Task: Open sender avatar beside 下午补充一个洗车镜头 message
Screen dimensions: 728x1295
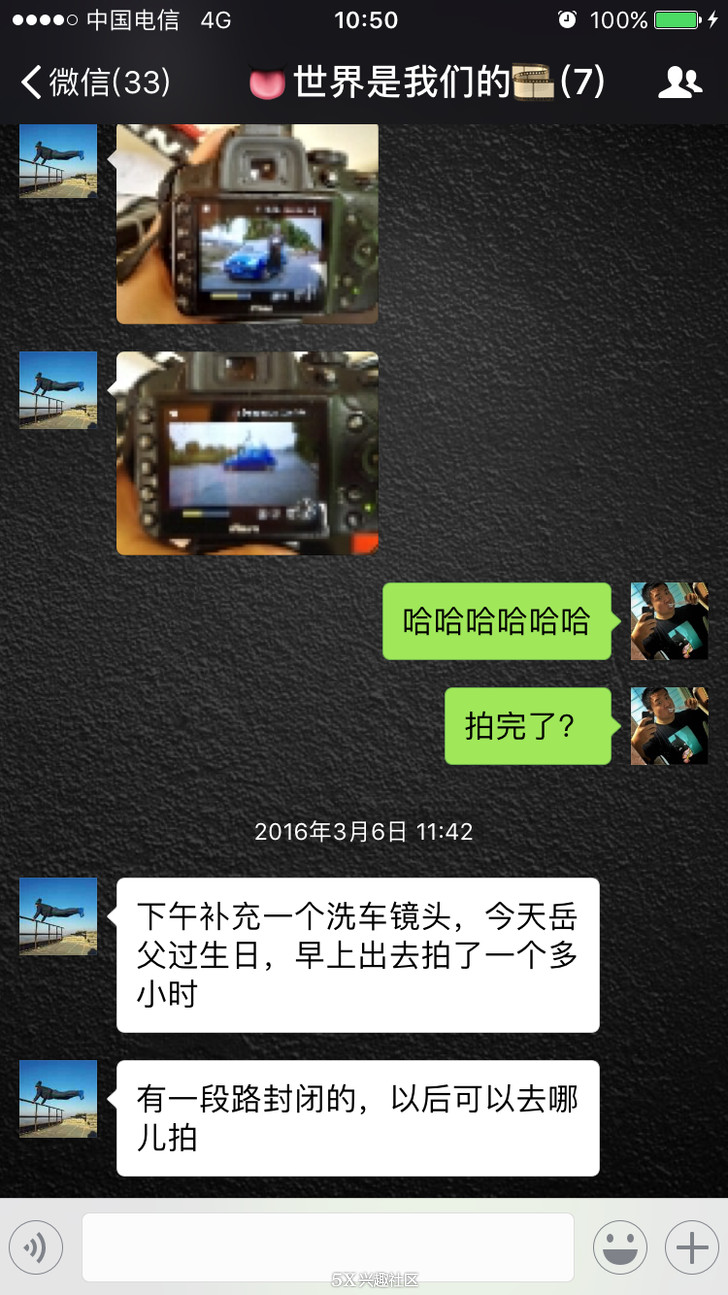Action: pyautogui.click(x=58, y=916)
